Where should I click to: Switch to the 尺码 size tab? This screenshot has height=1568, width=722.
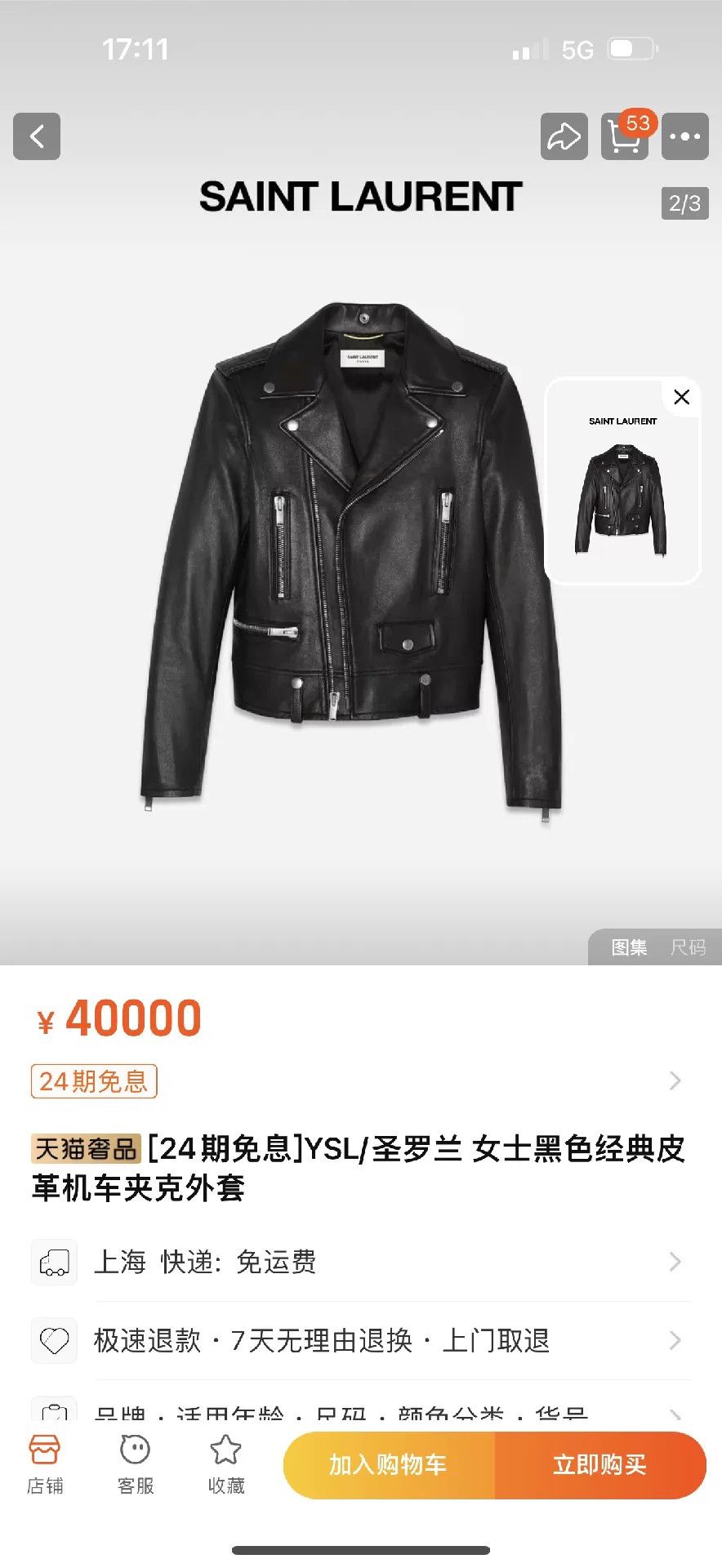(688, 947)
